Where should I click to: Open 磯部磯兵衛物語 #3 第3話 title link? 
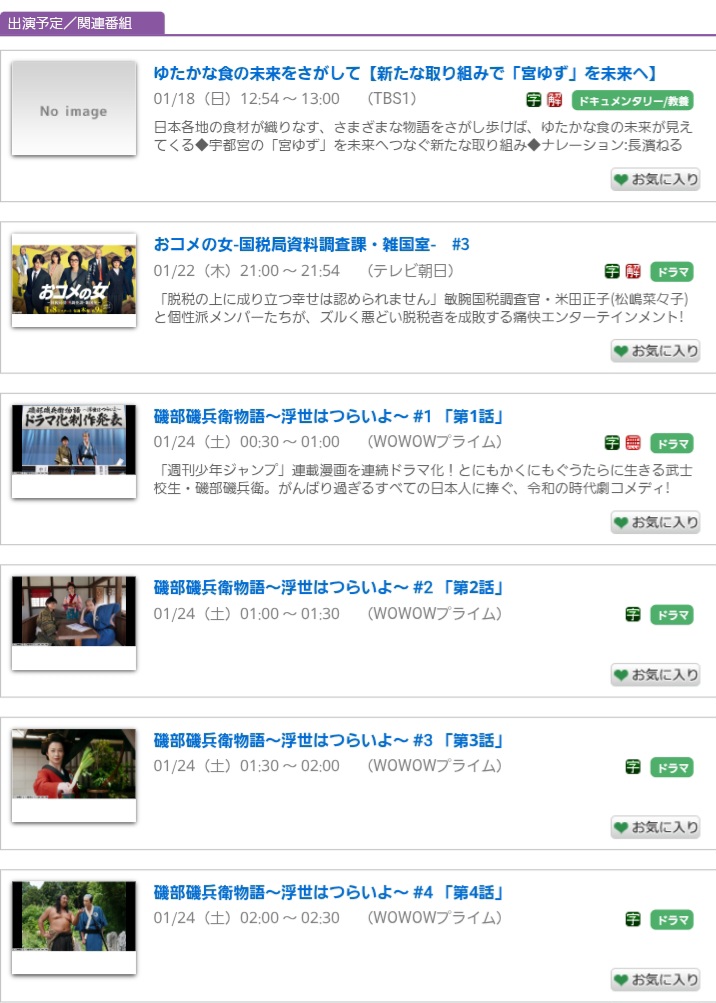[x=328, y=740]
